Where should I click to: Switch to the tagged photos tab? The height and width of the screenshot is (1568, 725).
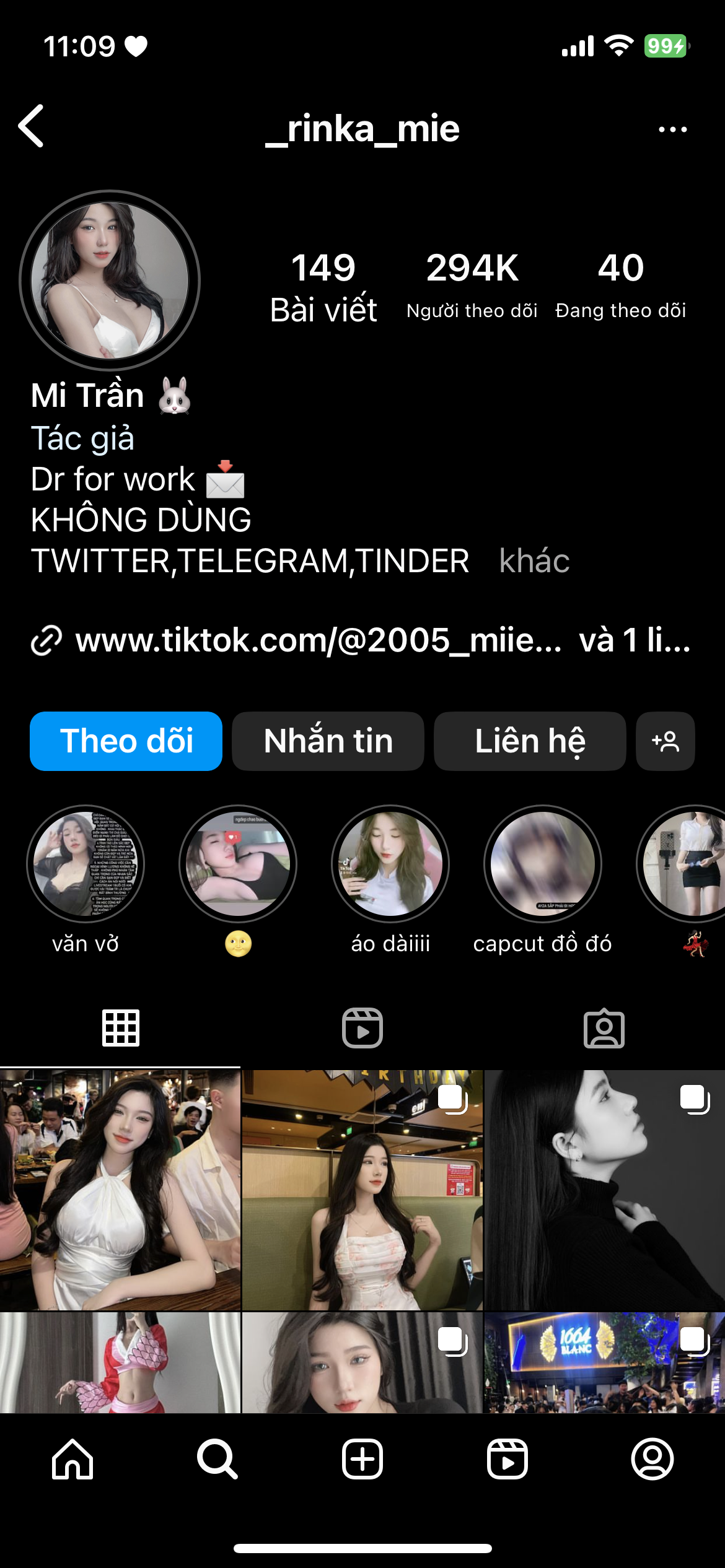(x=605, y=1027)
